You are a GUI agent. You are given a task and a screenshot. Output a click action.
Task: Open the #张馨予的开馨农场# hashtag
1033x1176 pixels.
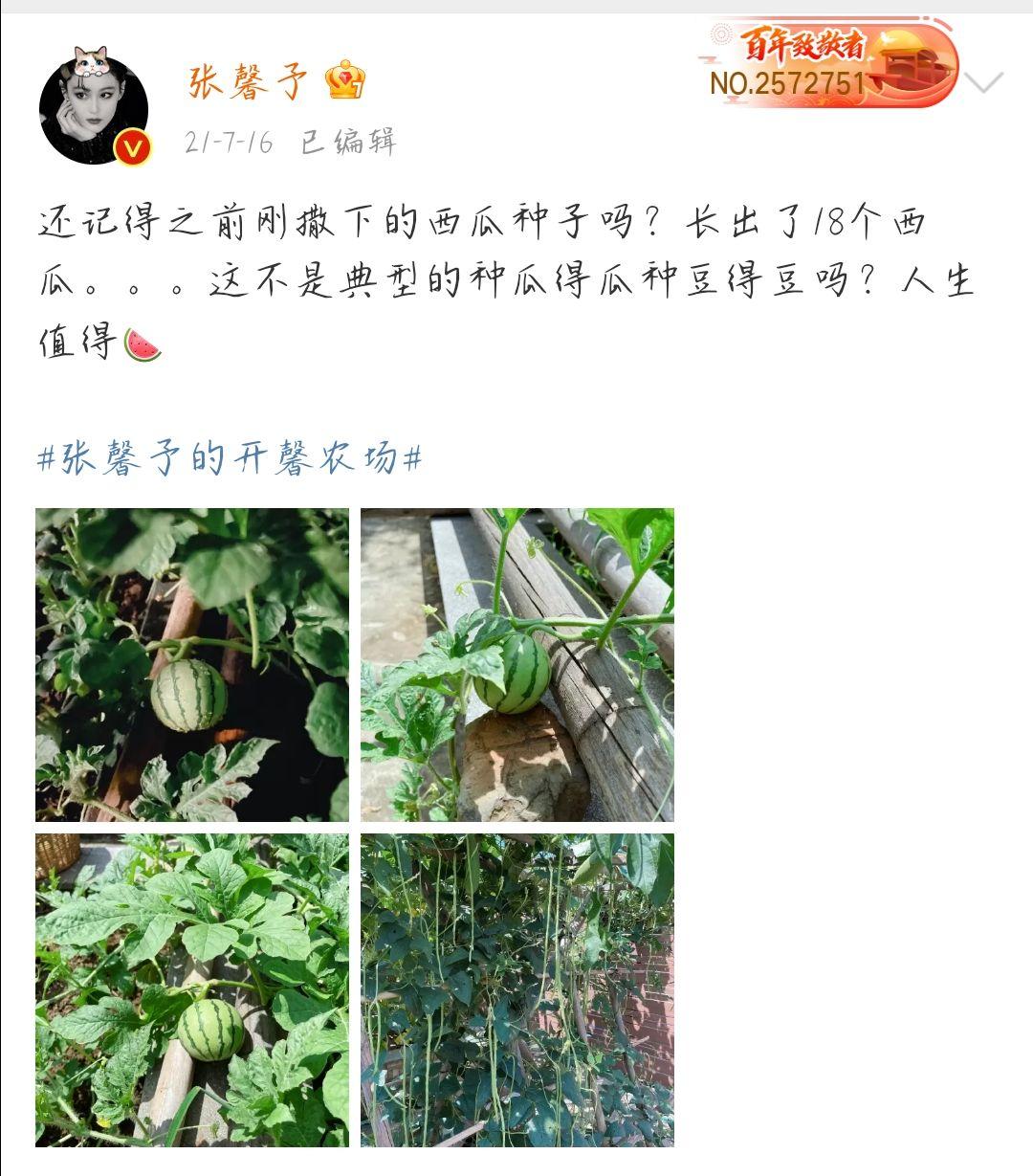click(230, 459)
